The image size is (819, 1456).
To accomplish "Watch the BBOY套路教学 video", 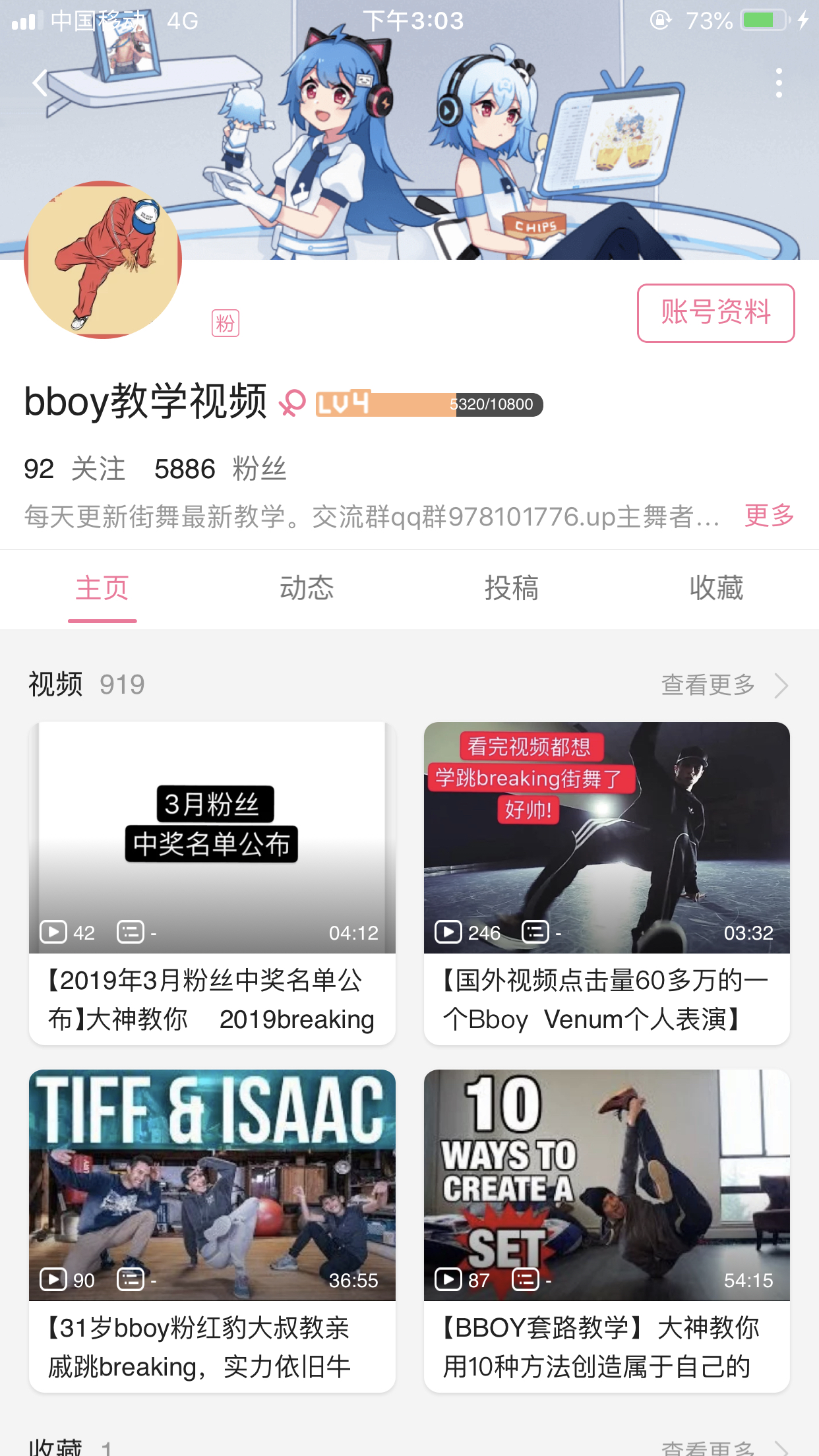I will [607, 1230].
